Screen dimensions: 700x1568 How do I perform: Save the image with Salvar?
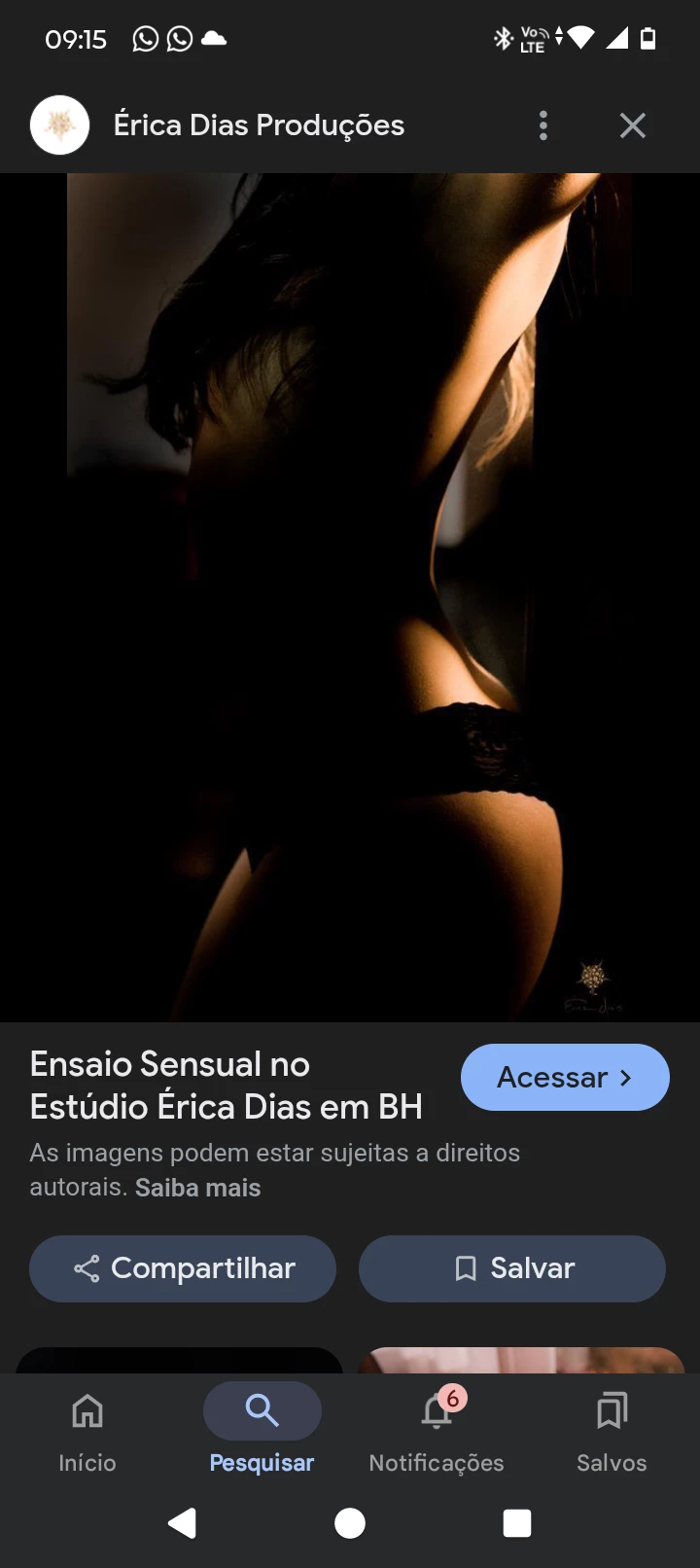512,1268
